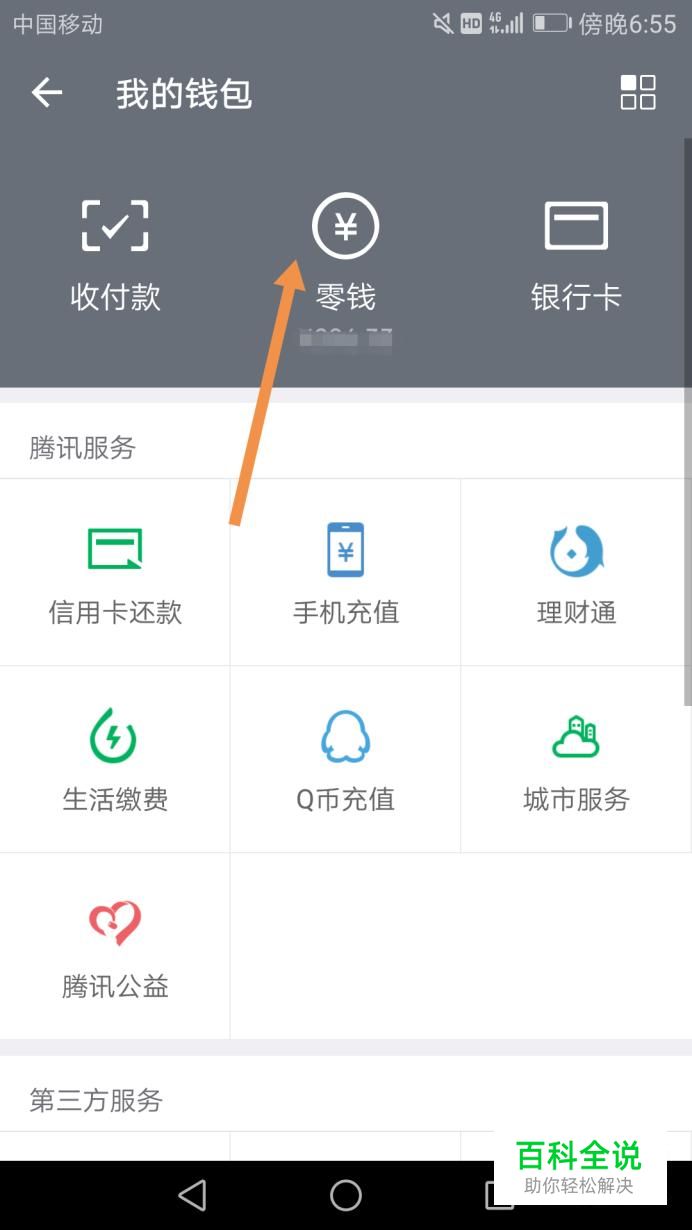
Task: Open 生活缴费 utility payments
Action: [x=115, y=759]
